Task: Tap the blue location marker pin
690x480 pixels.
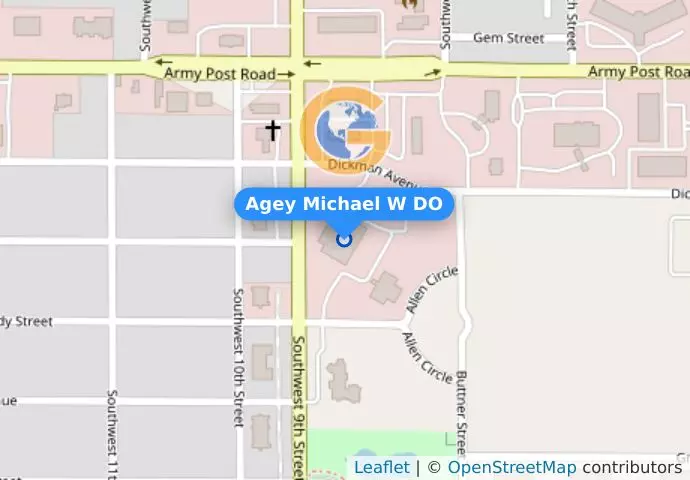Action: pos(344,239)
